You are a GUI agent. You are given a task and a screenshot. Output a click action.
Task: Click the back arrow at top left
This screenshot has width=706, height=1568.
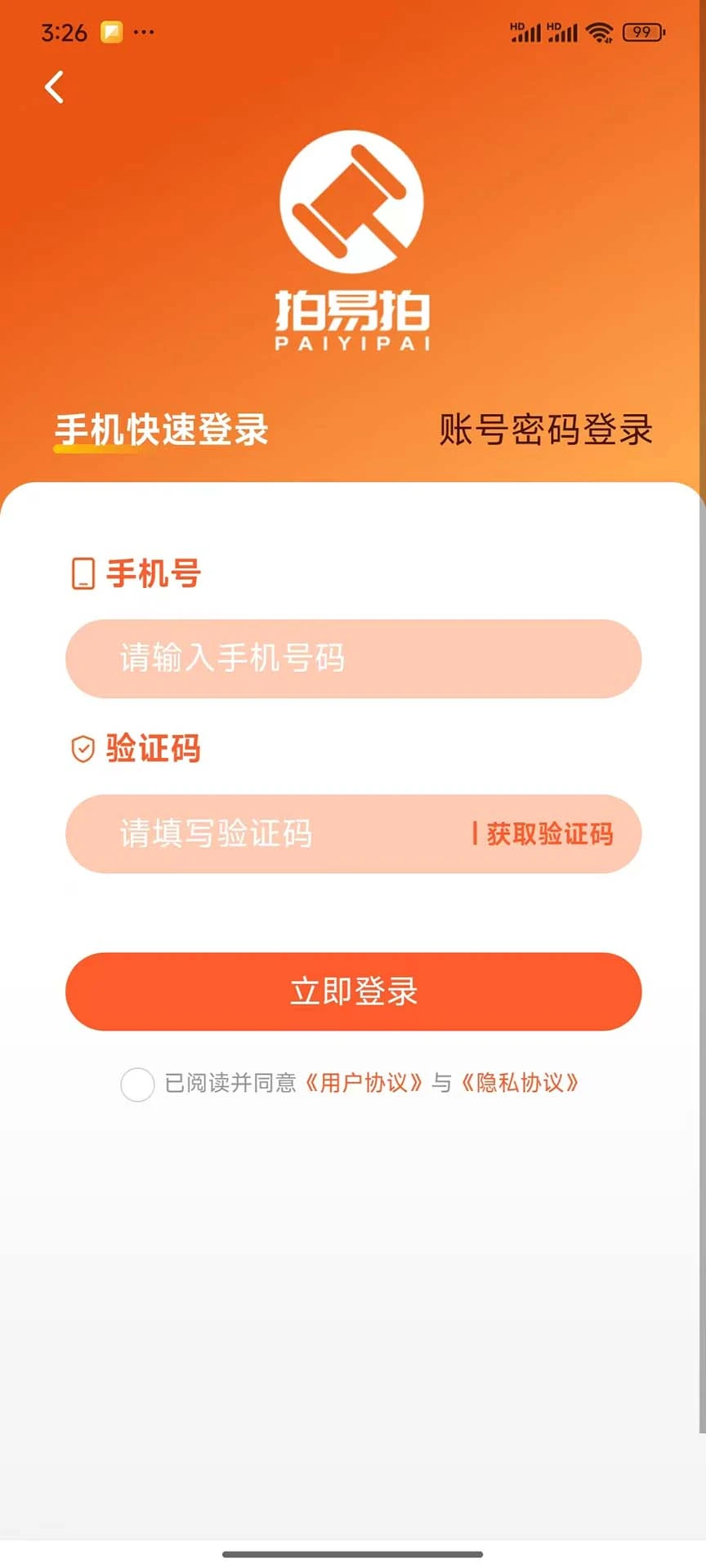click(x=54, y=87)
